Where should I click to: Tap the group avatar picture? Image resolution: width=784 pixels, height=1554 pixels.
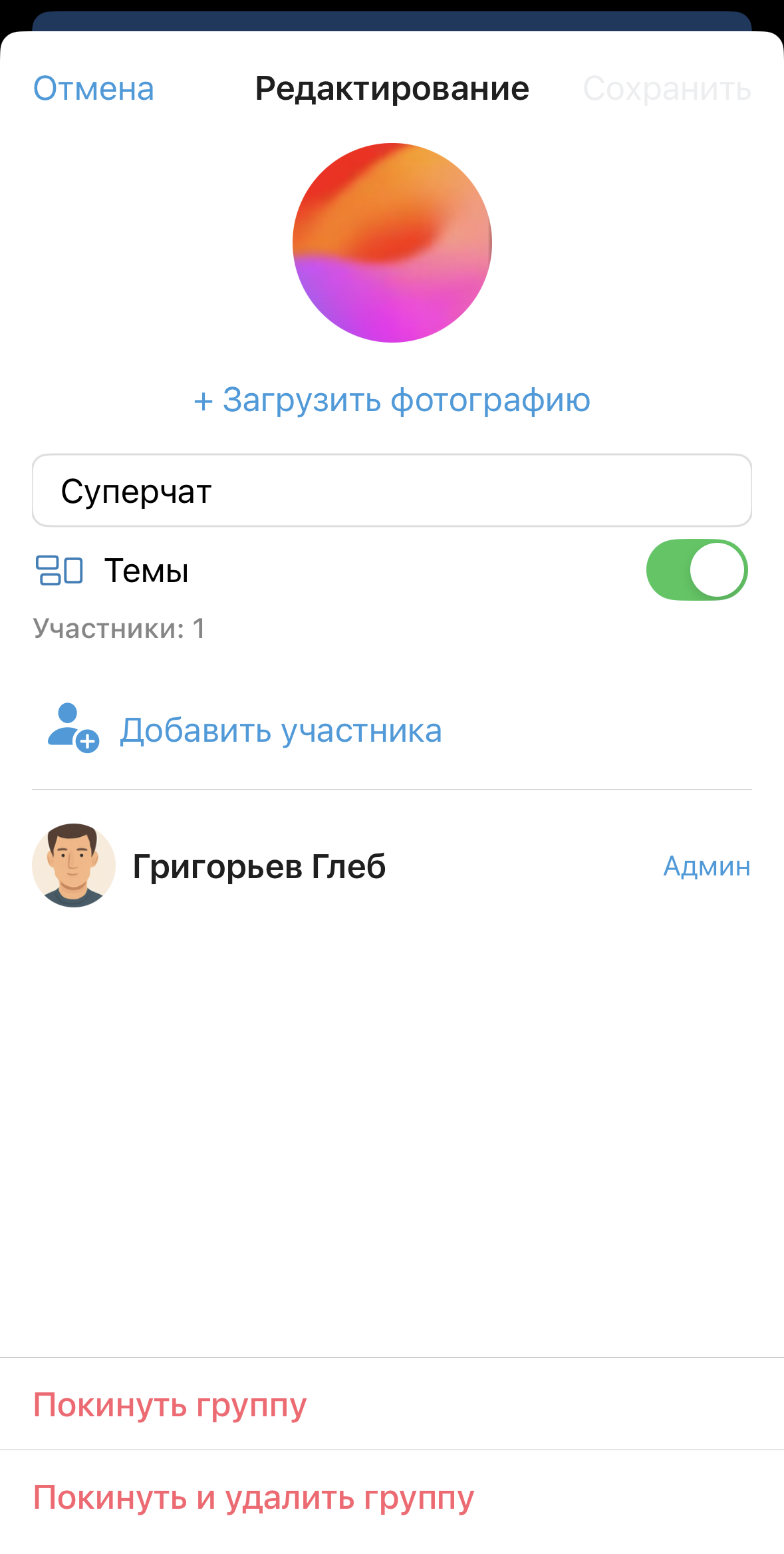coord(392,243)
